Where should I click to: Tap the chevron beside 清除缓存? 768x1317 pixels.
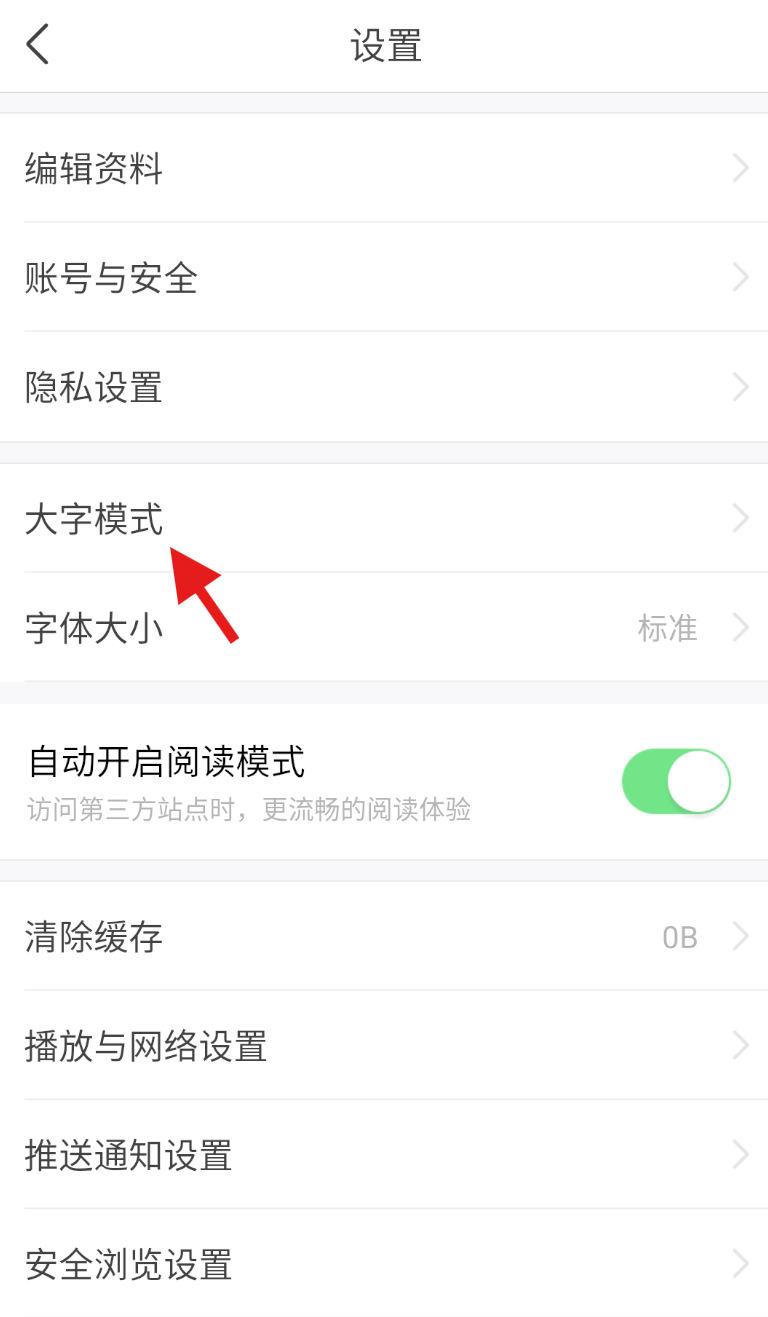click(x=740, y=937)
